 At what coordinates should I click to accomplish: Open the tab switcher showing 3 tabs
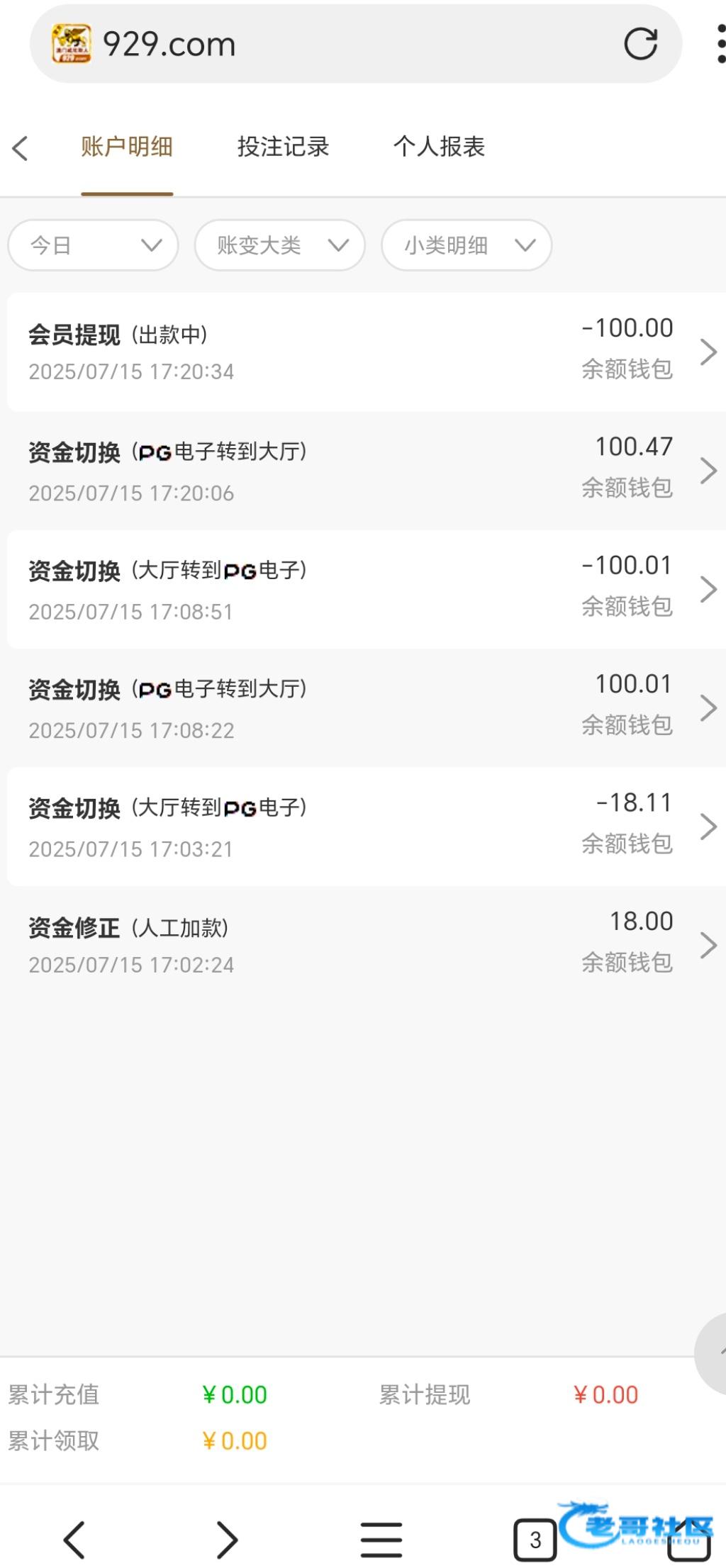point(535,1540)
